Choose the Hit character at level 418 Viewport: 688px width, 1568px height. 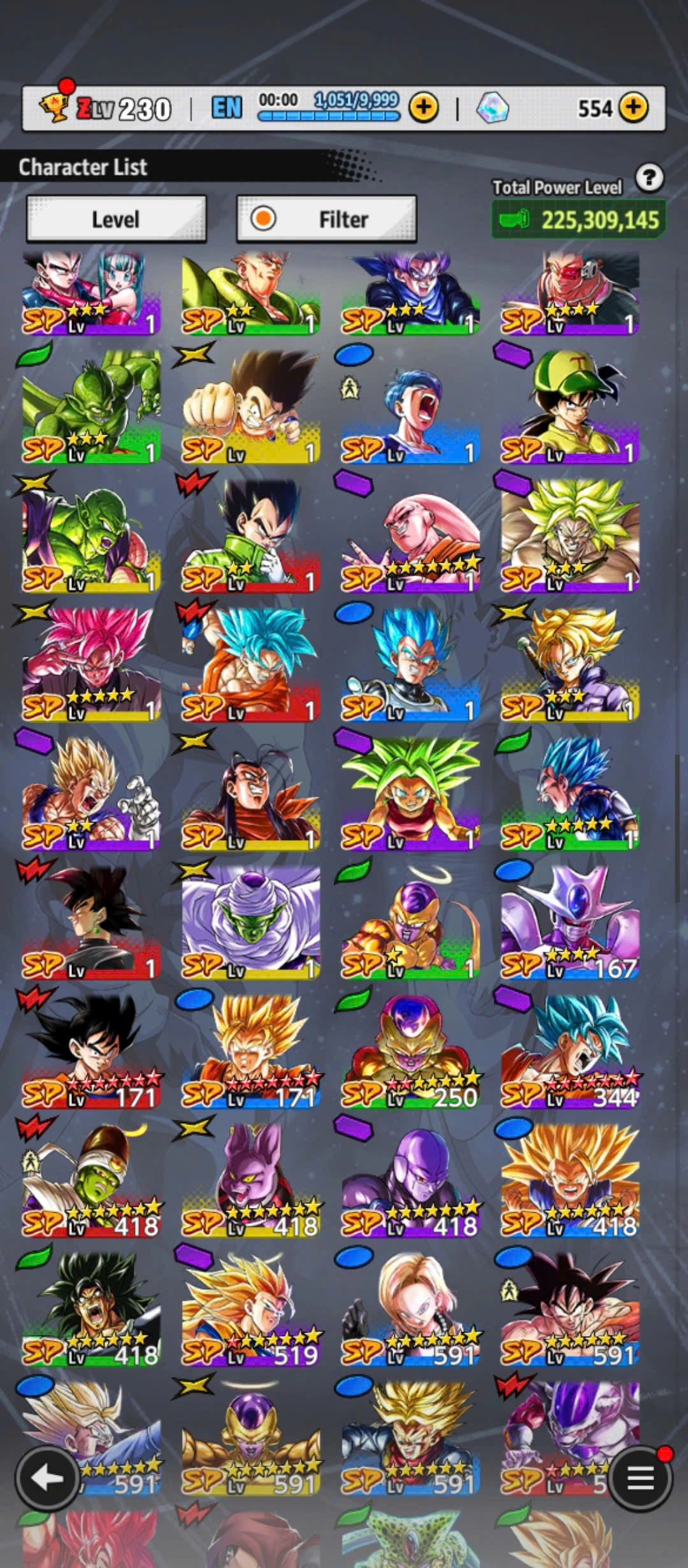pyautogui.click(x=410, y=1179)
